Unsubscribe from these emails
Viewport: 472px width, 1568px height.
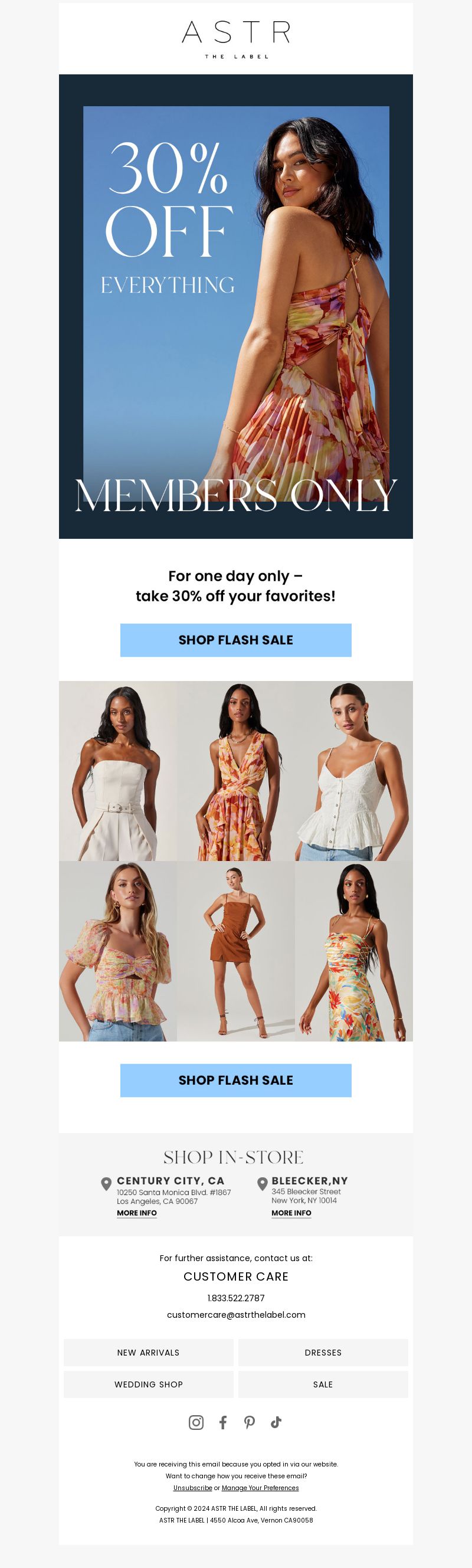coord(192,1488)
